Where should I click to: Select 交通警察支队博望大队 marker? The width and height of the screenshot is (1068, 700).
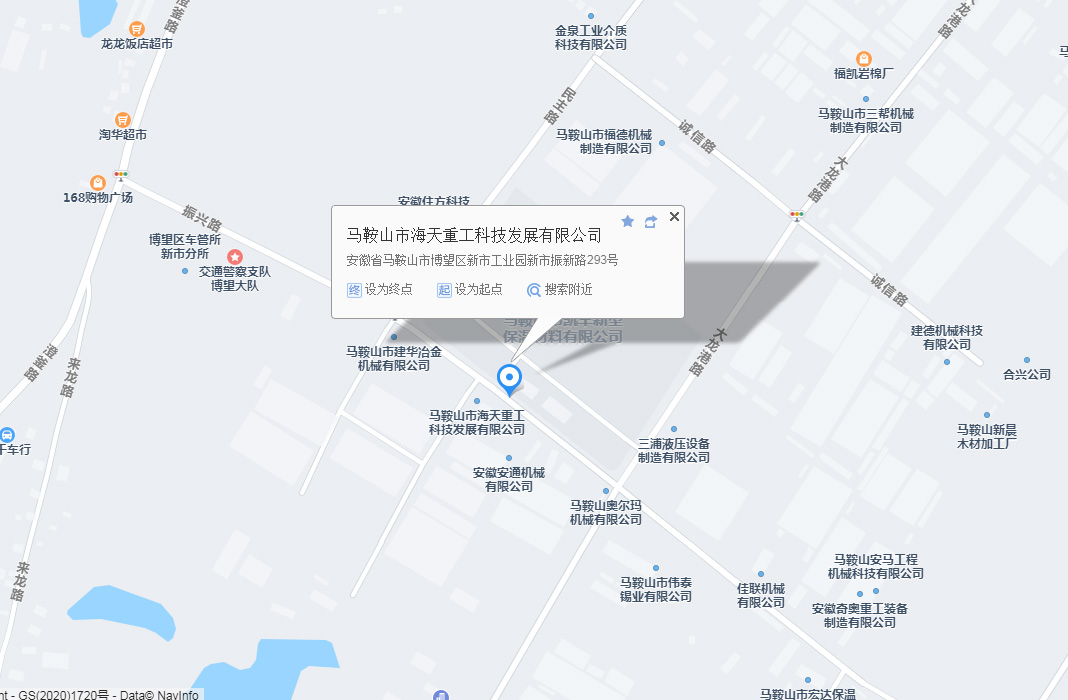(x=235, y=258)
